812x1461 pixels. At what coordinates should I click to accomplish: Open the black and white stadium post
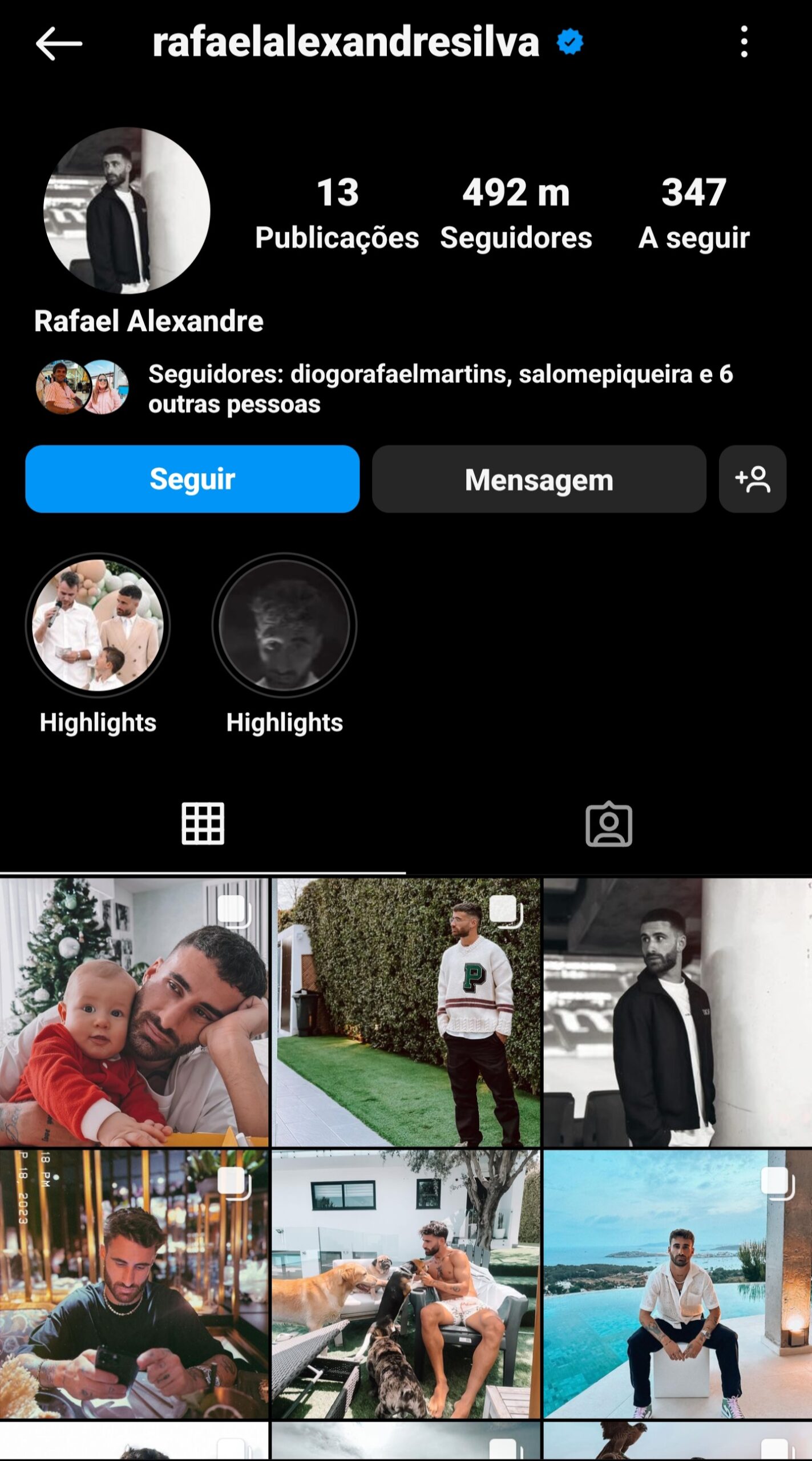(677, 1012)
